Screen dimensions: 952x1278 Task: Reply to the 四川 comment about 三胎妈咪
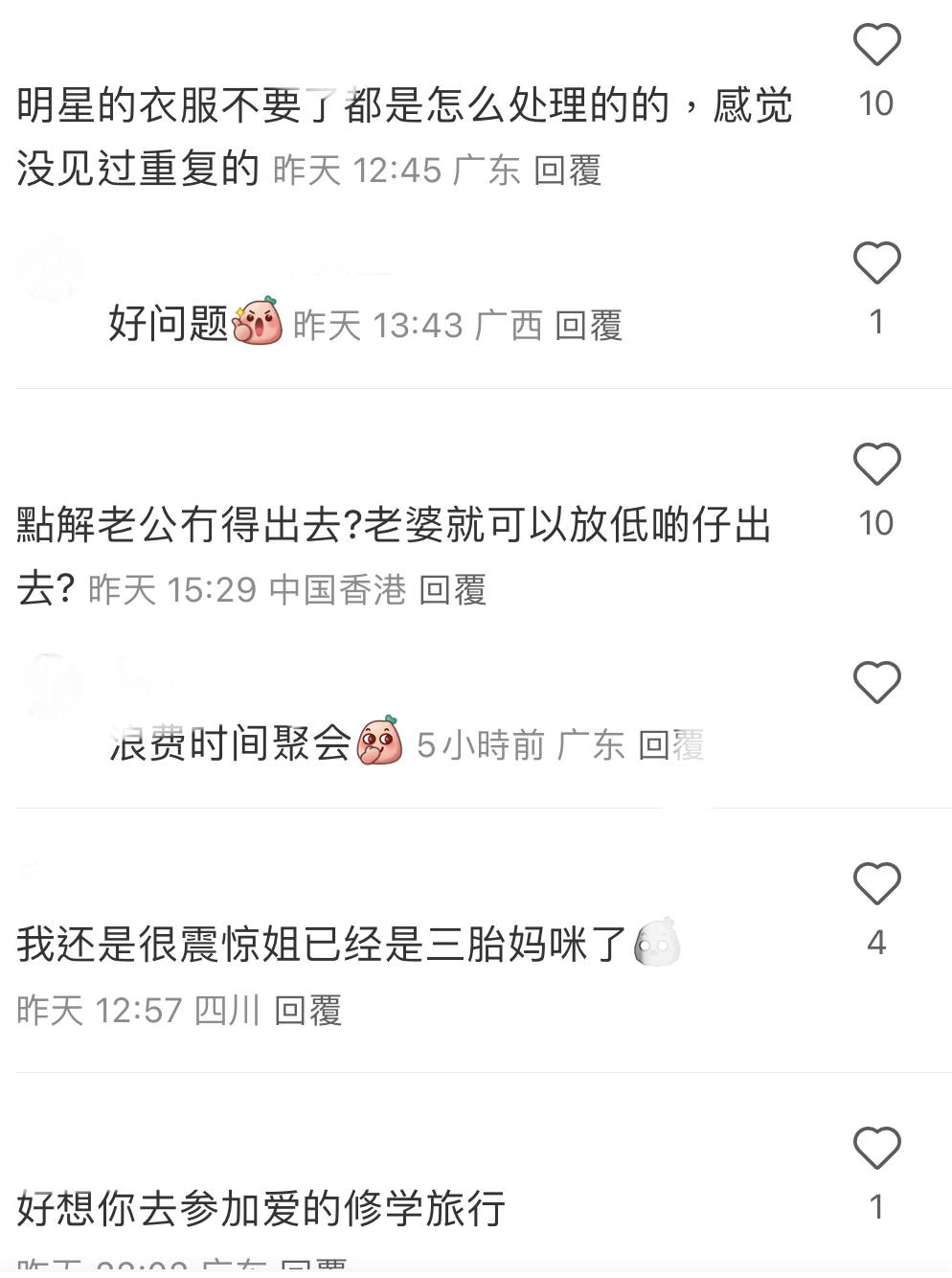tap(307, 1010)
